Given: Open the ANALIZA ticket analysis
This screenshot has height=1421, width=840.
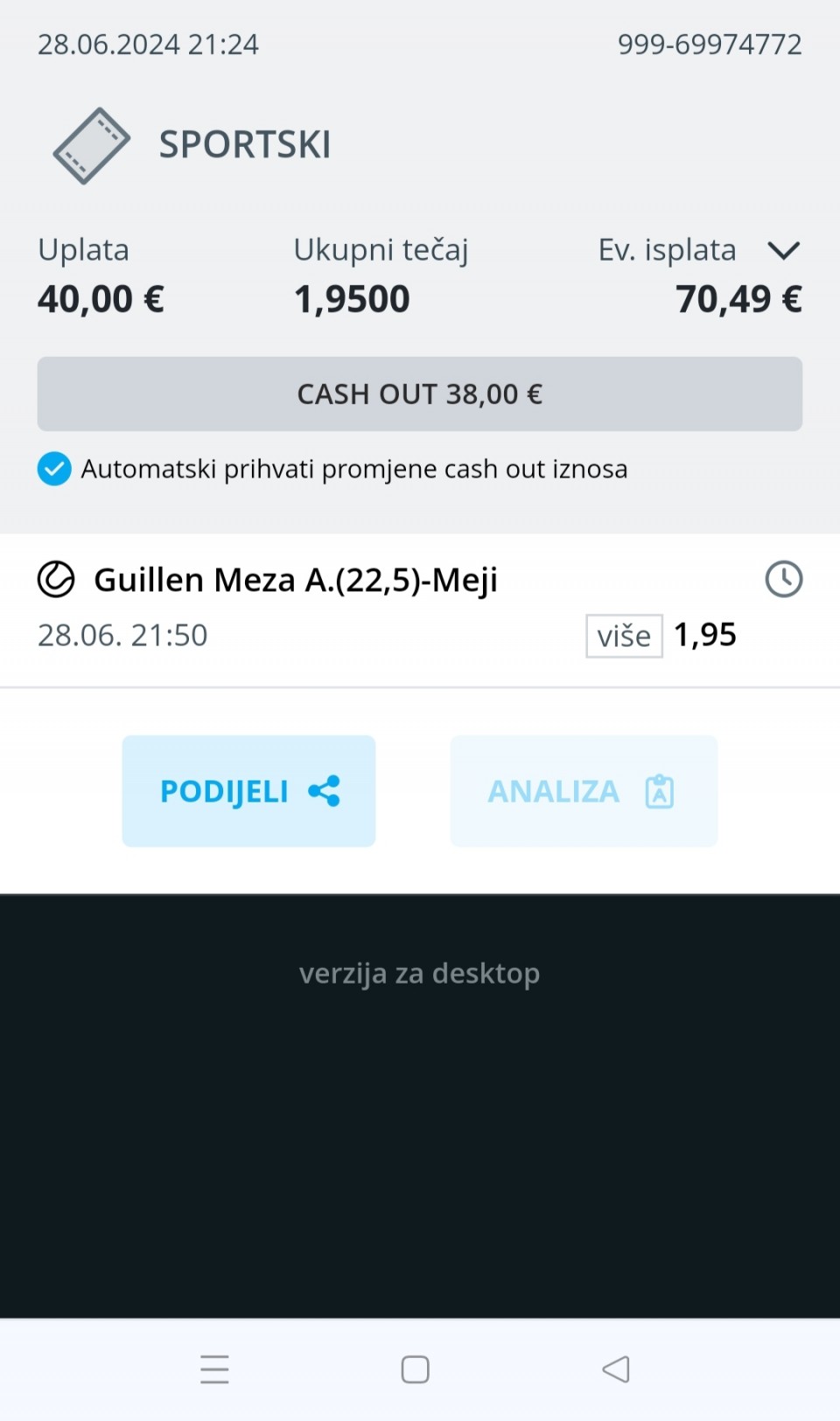Looking at the screenshot, I should pyautogui.click(x=583, y=791).
